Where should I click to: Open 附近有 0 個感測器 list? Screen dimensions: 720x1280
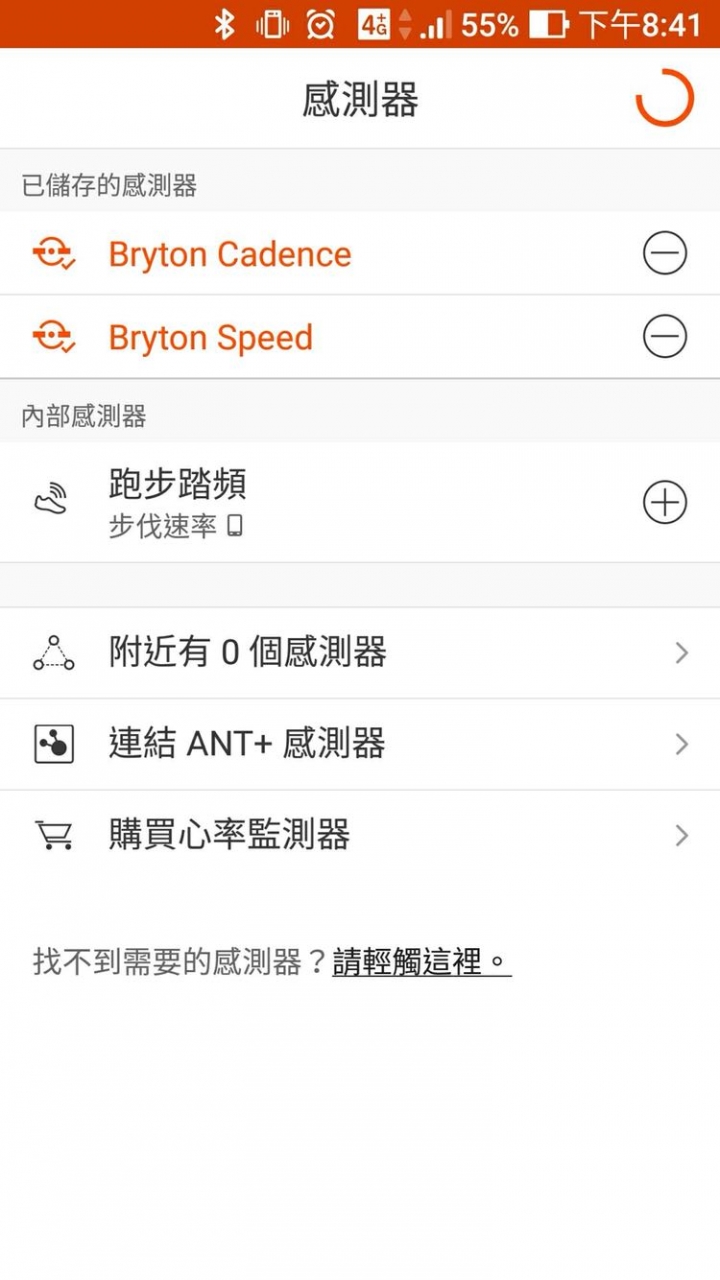[x=360, y=653]
